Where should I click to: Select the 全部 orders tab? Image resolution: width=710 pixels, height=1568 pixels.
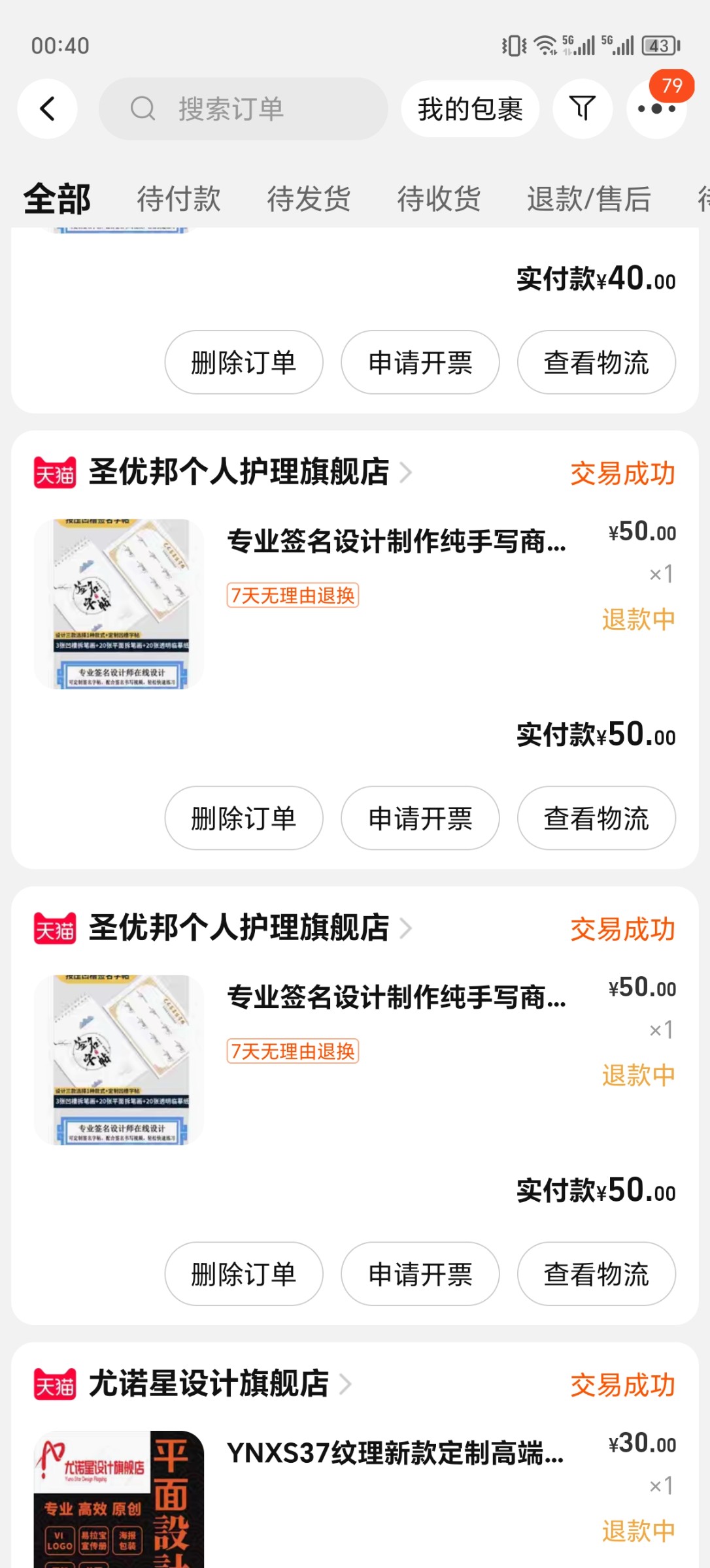[x=58, y=199]
